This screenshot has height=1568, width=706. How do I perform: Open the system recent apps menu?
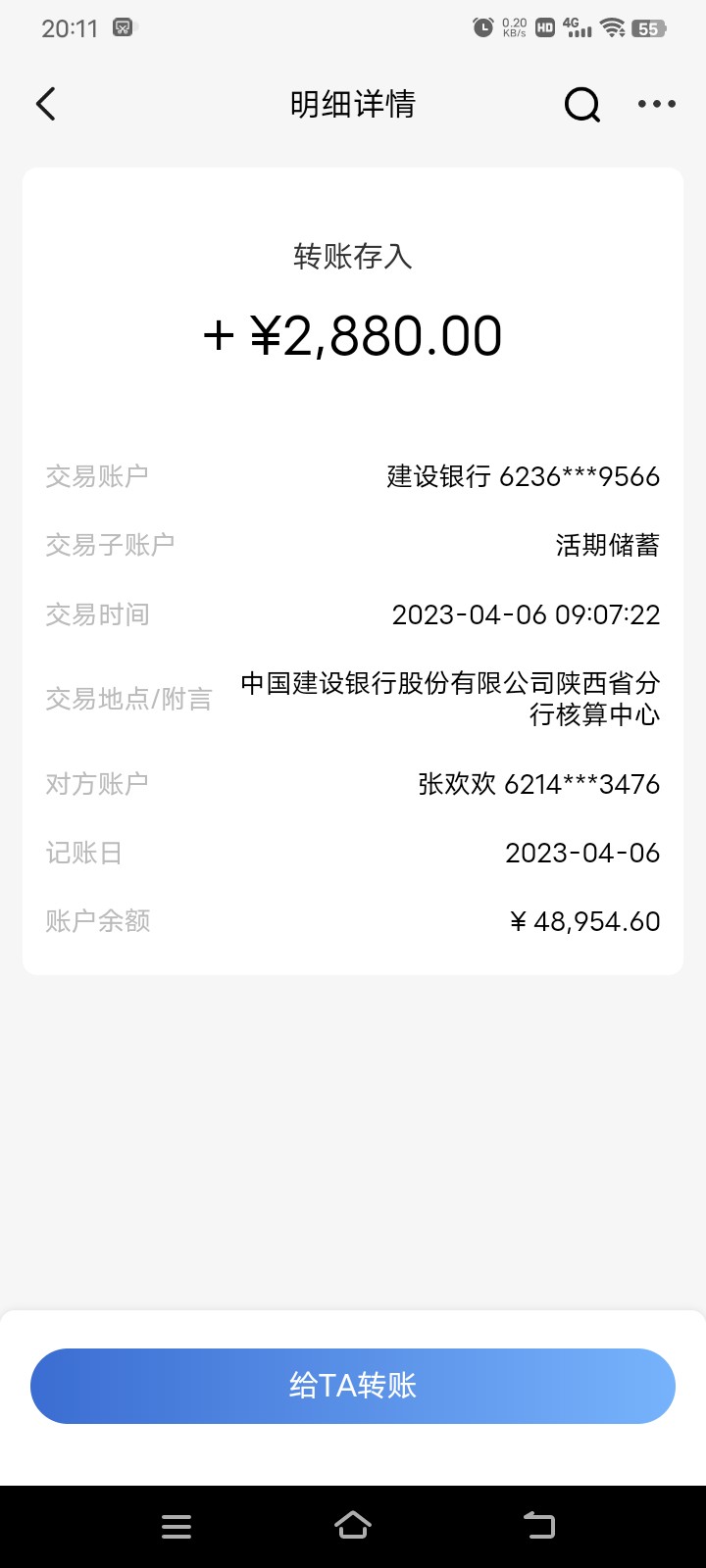tap(176, 1525)
